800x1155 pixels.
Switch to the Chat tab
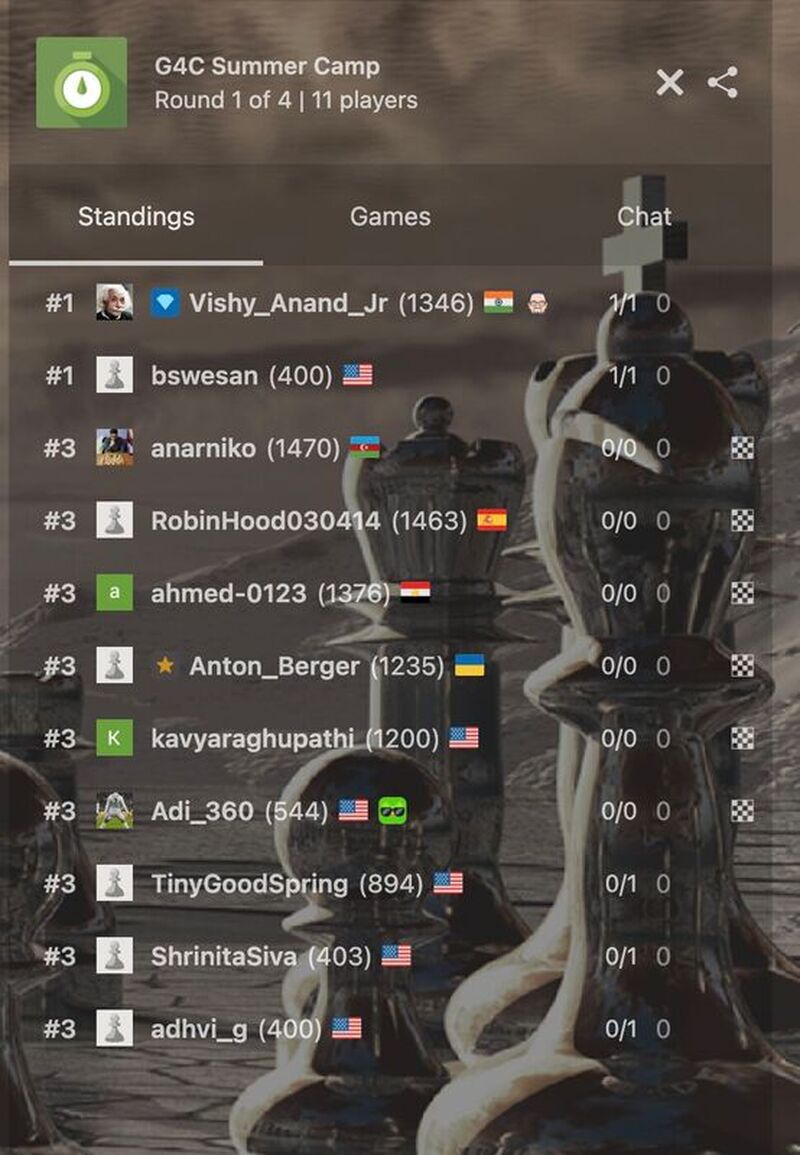tap(644, 217)
